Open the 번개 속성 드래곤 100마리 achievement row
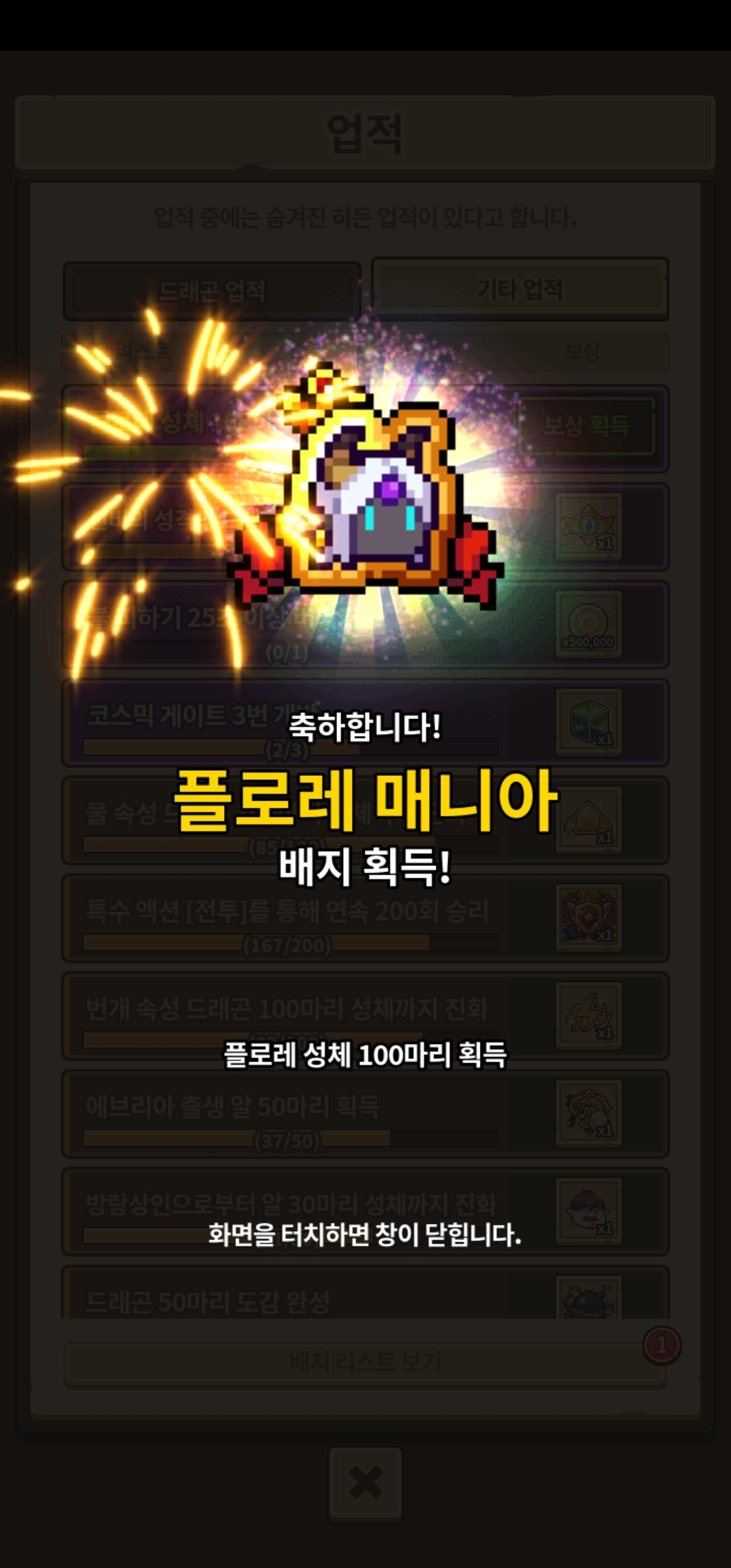Viewport: 731px width, 1568px height. tap(365, 1016)
